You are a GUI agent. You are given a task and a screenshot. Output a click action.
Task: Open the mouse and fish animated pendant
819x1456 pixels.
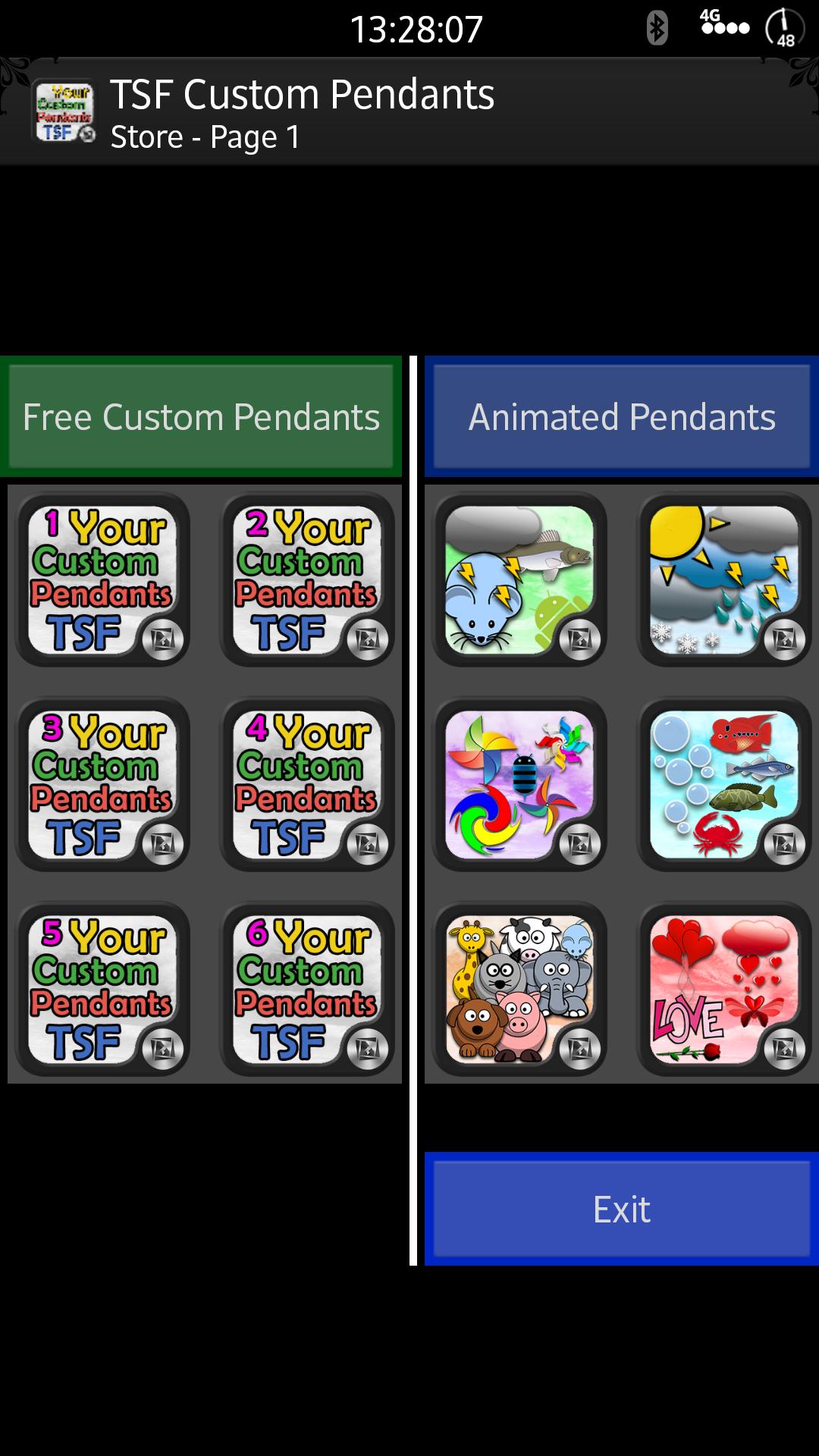[519, 580]
